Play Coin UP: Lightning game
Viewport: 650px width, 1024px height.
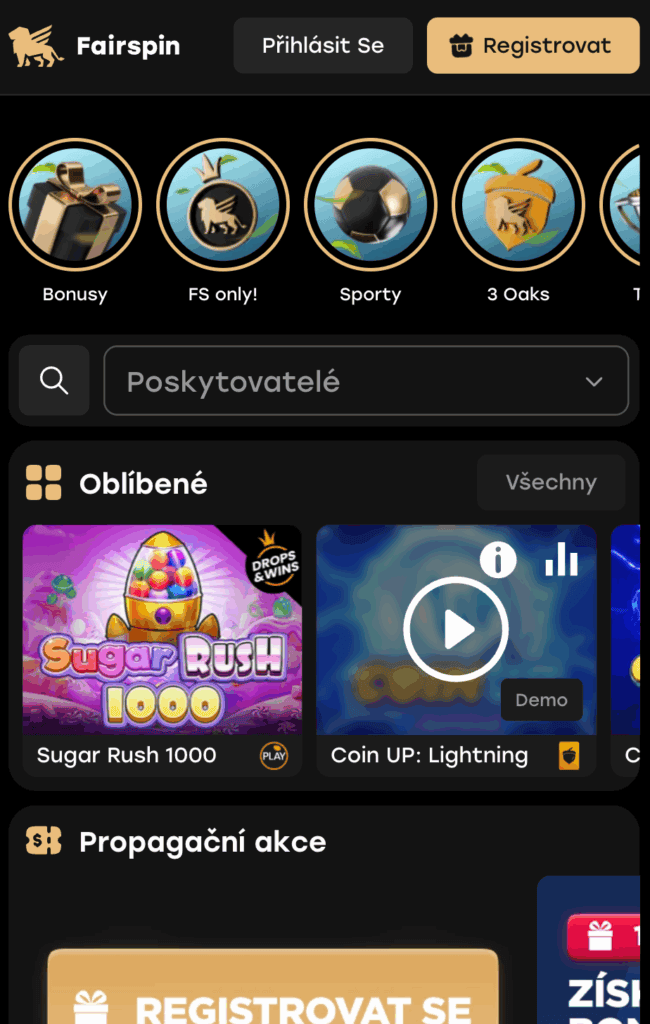click(x=456, y=629)
